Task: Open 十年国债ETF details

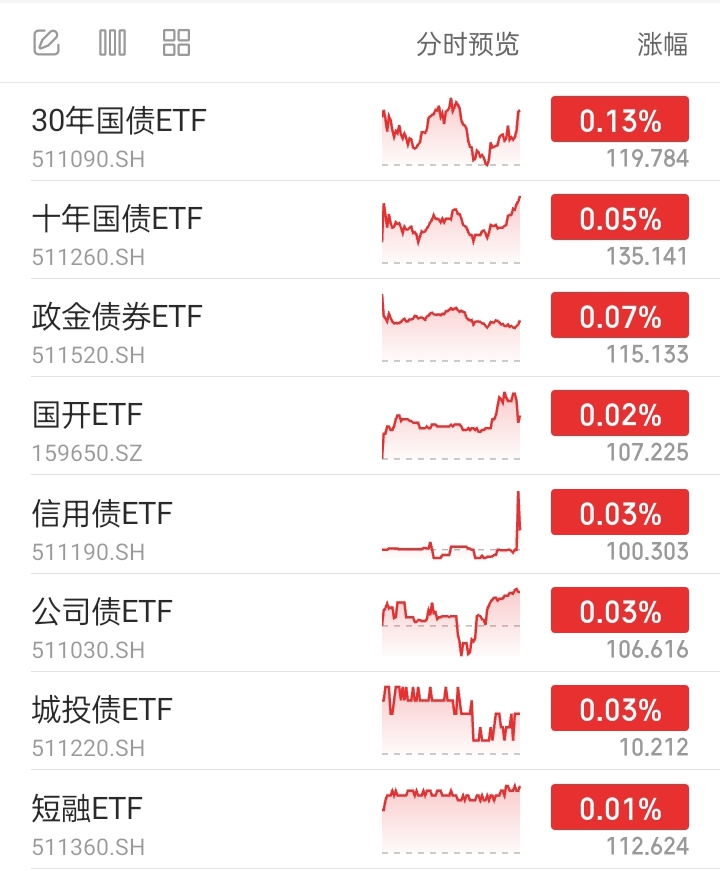Action: point(118,219)
